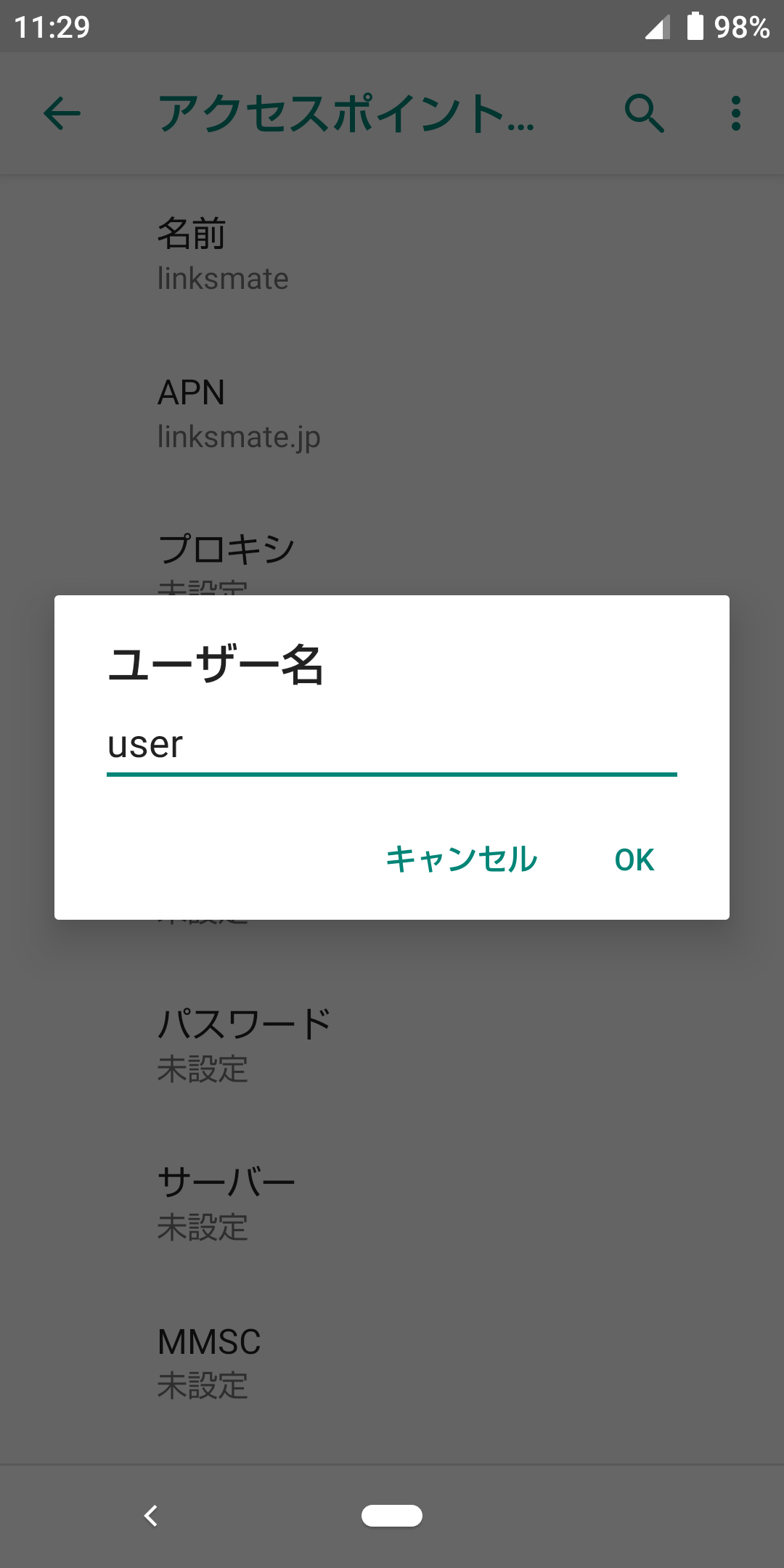This screenshot has height=1568, width=784.
Task: Tap the navigation back chevron at bottom
Action: click(x=151, y=1516)
